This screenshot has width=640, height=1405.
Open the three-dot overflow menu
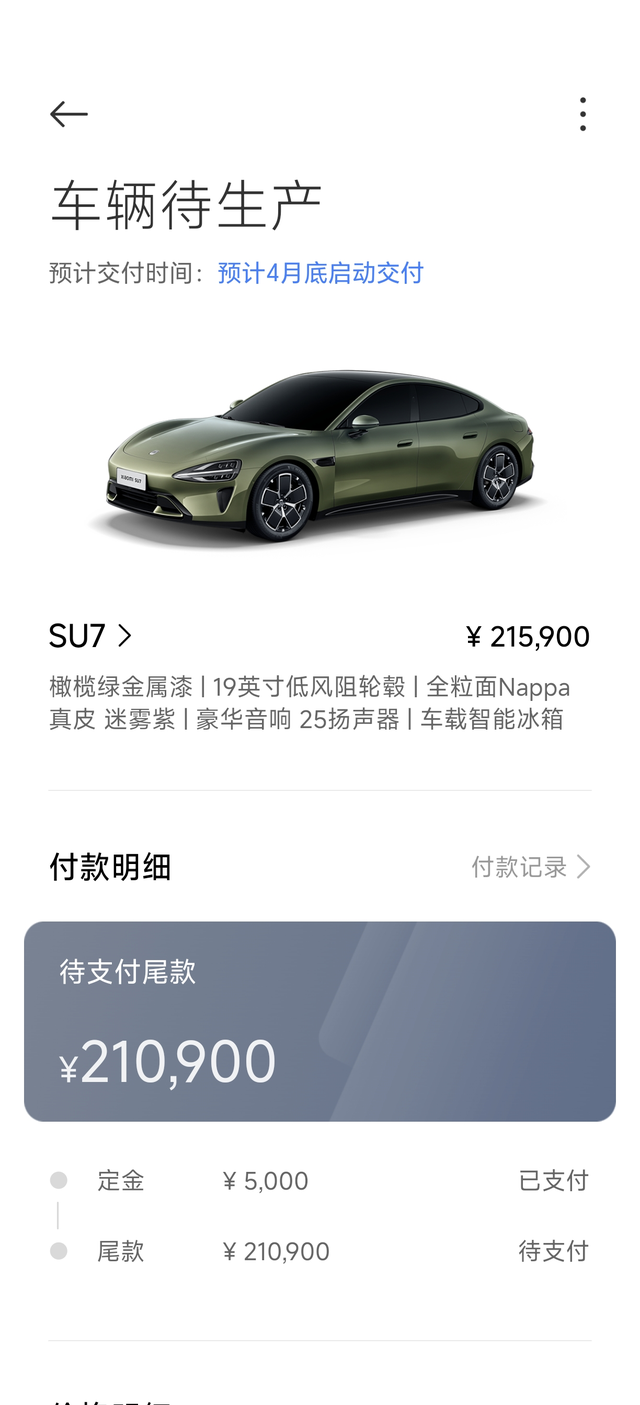(x=582, y=114)
